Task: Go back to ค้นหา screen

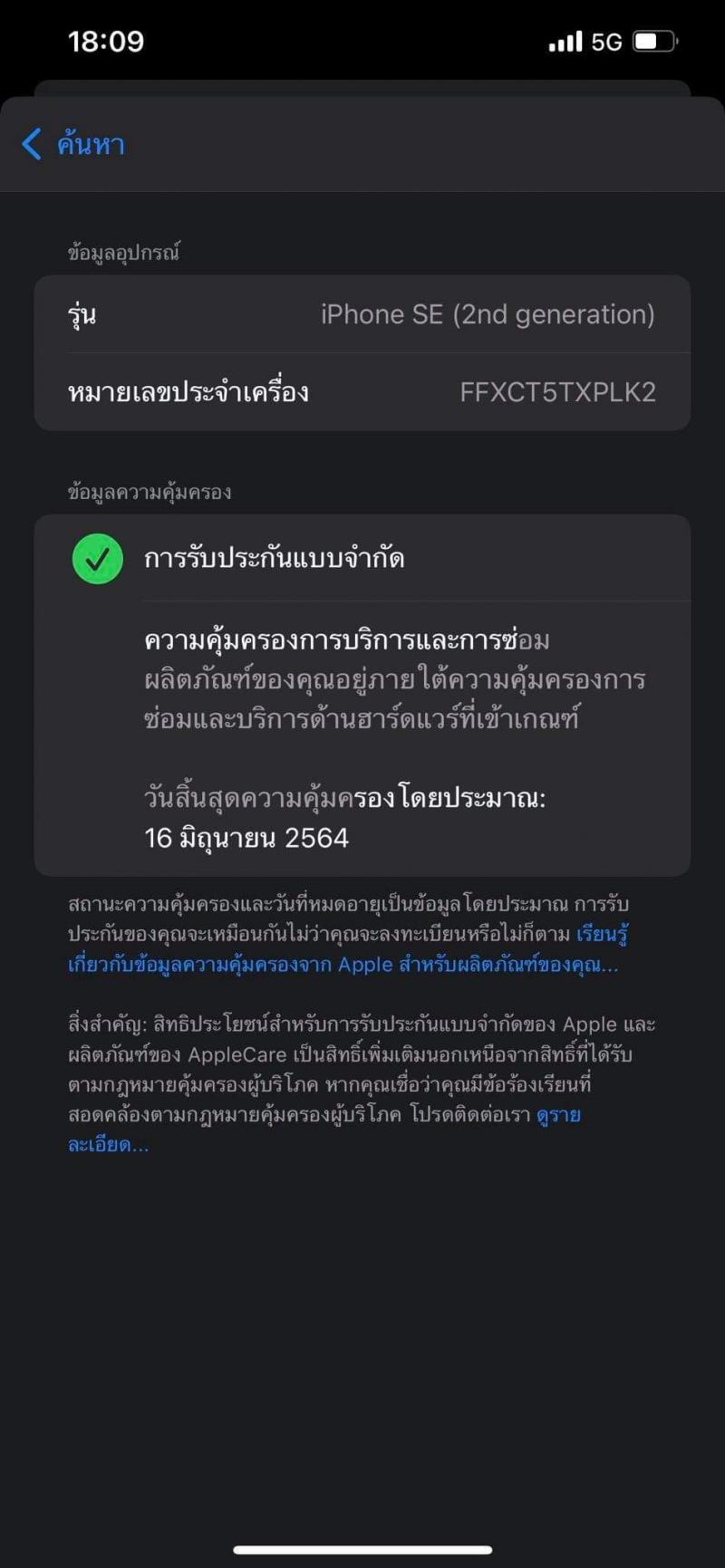Action: coord(73,144)
